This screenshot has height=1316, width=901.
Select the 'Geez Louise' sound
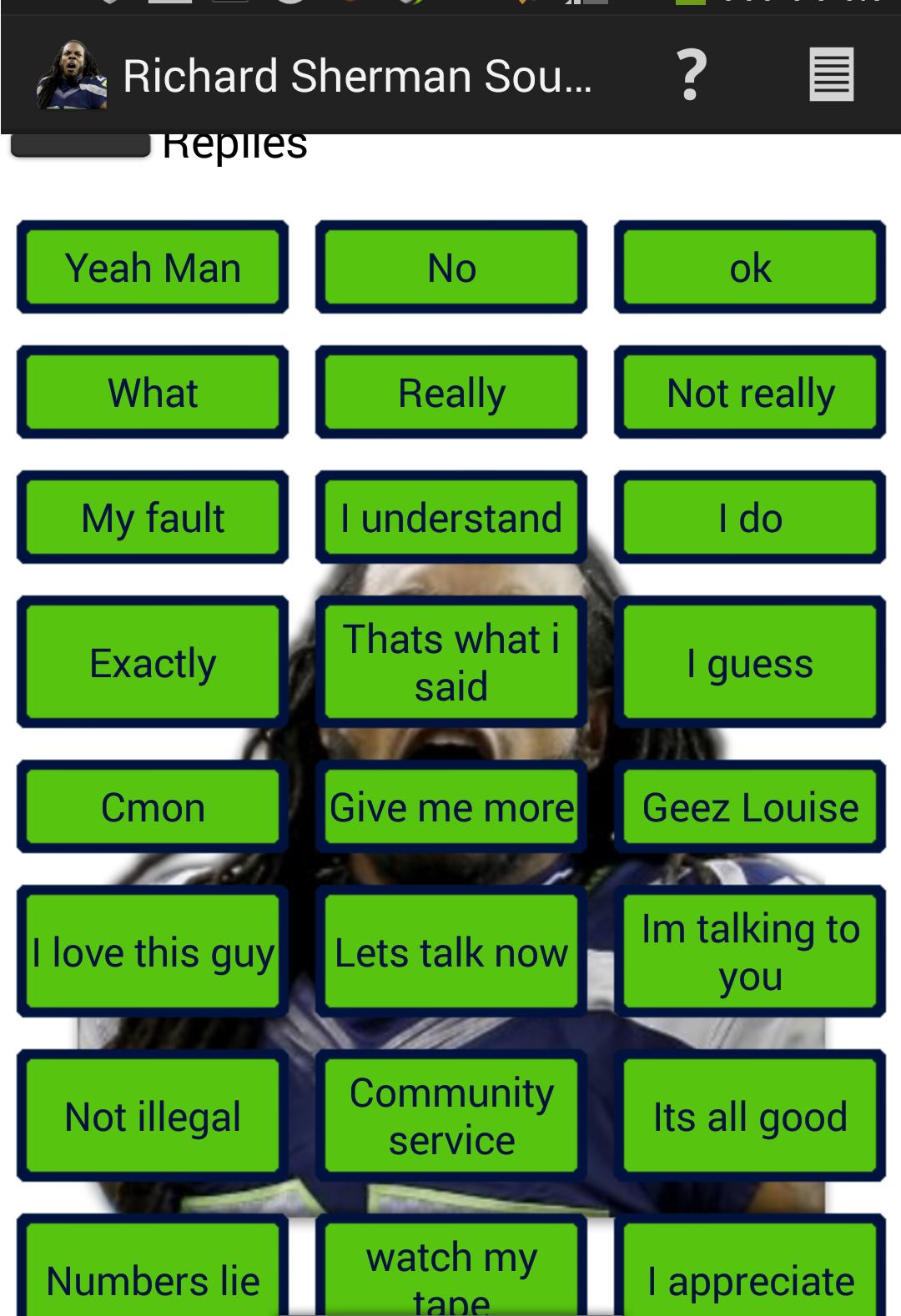(x=749, y=806)
